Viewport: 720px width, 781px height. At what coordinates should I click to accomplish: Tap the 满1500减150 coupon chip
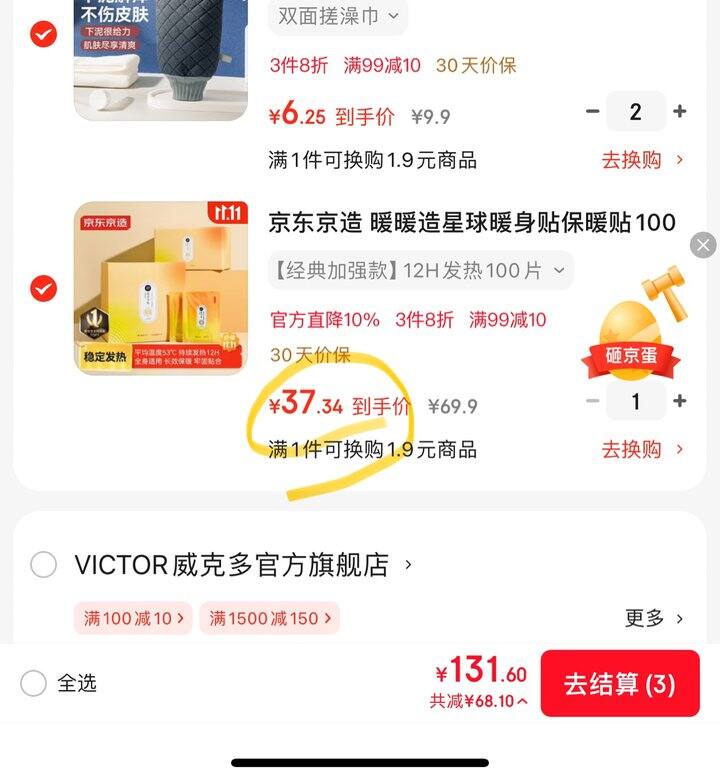coord(269,618)
